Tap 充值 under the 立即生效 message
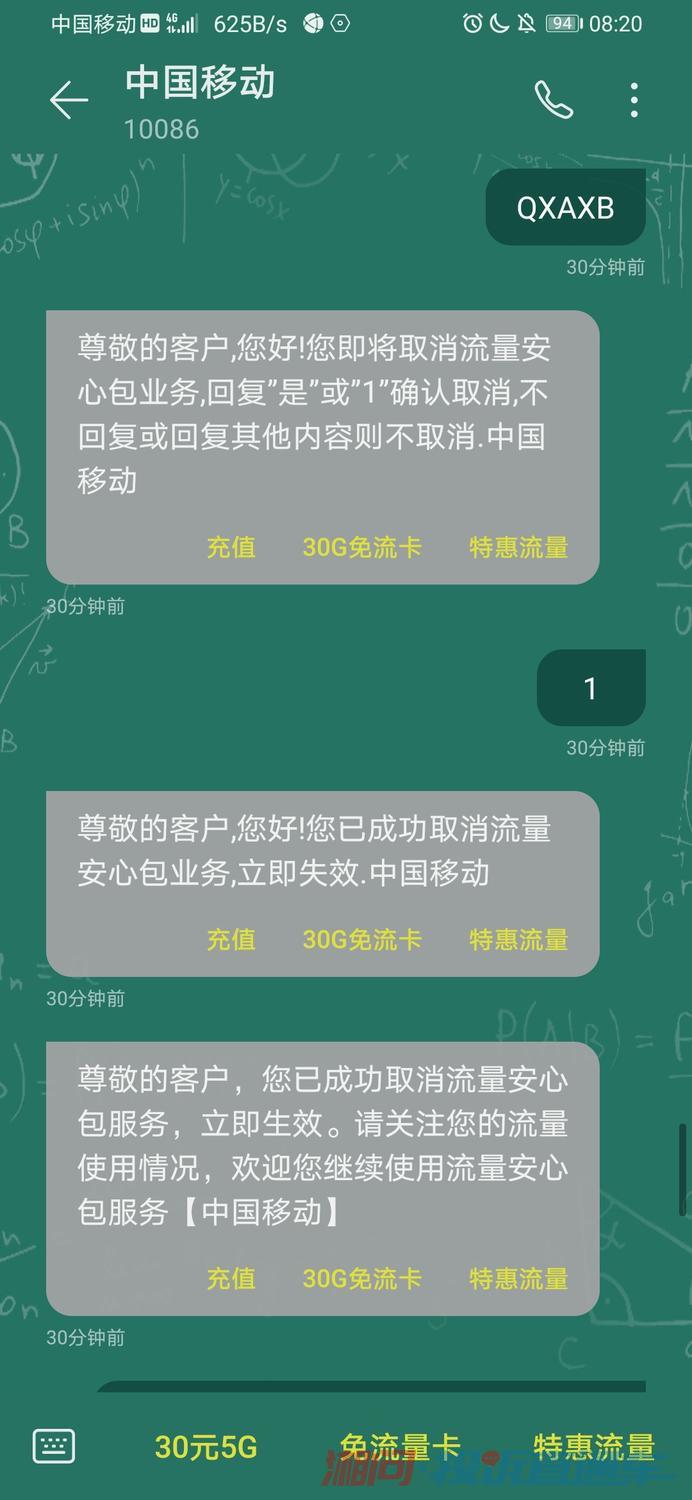692x1500 pixels. pos(231,1278)
